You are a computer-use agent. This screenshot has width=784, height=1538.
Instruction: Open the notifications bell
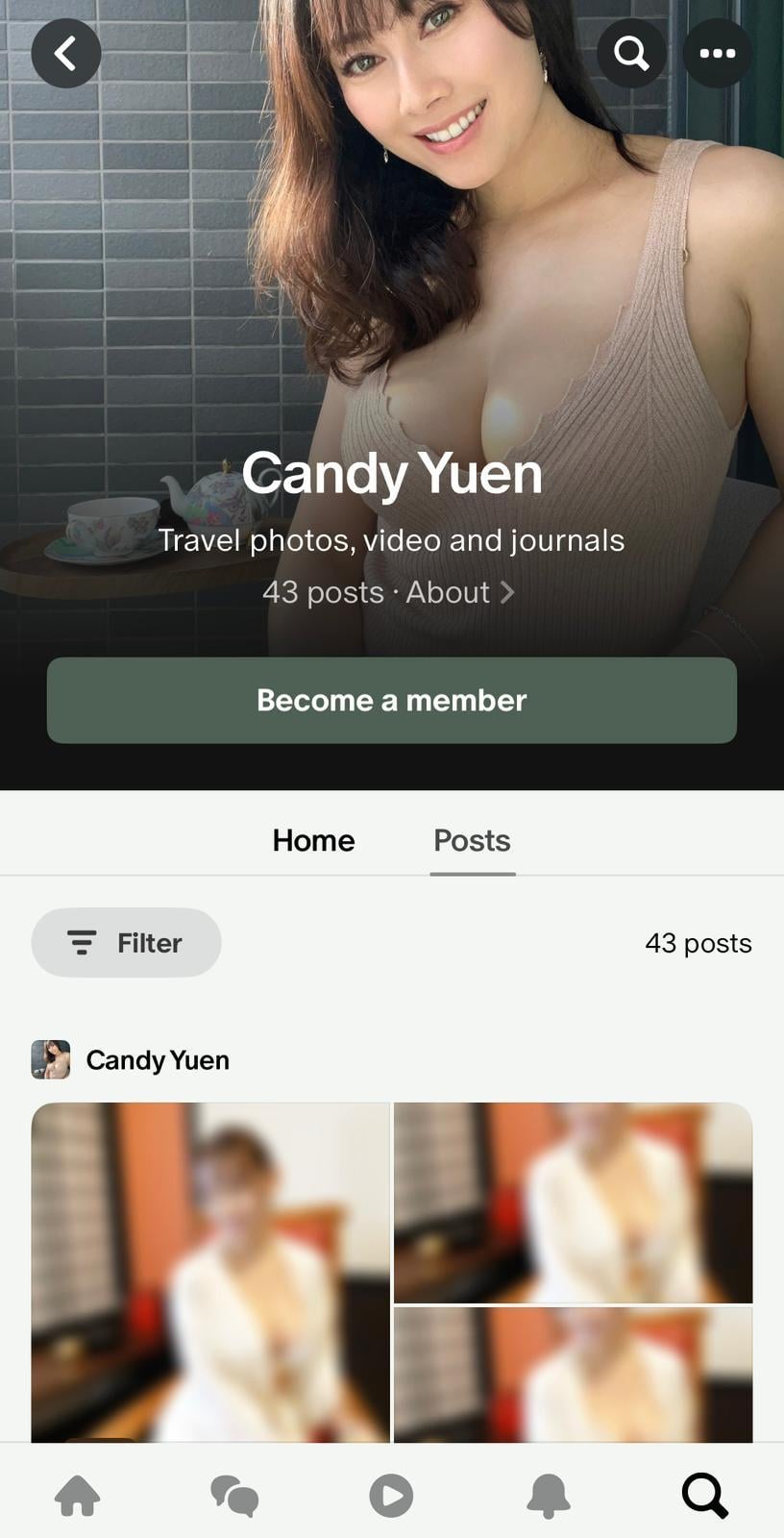(x=549, y=1496)
